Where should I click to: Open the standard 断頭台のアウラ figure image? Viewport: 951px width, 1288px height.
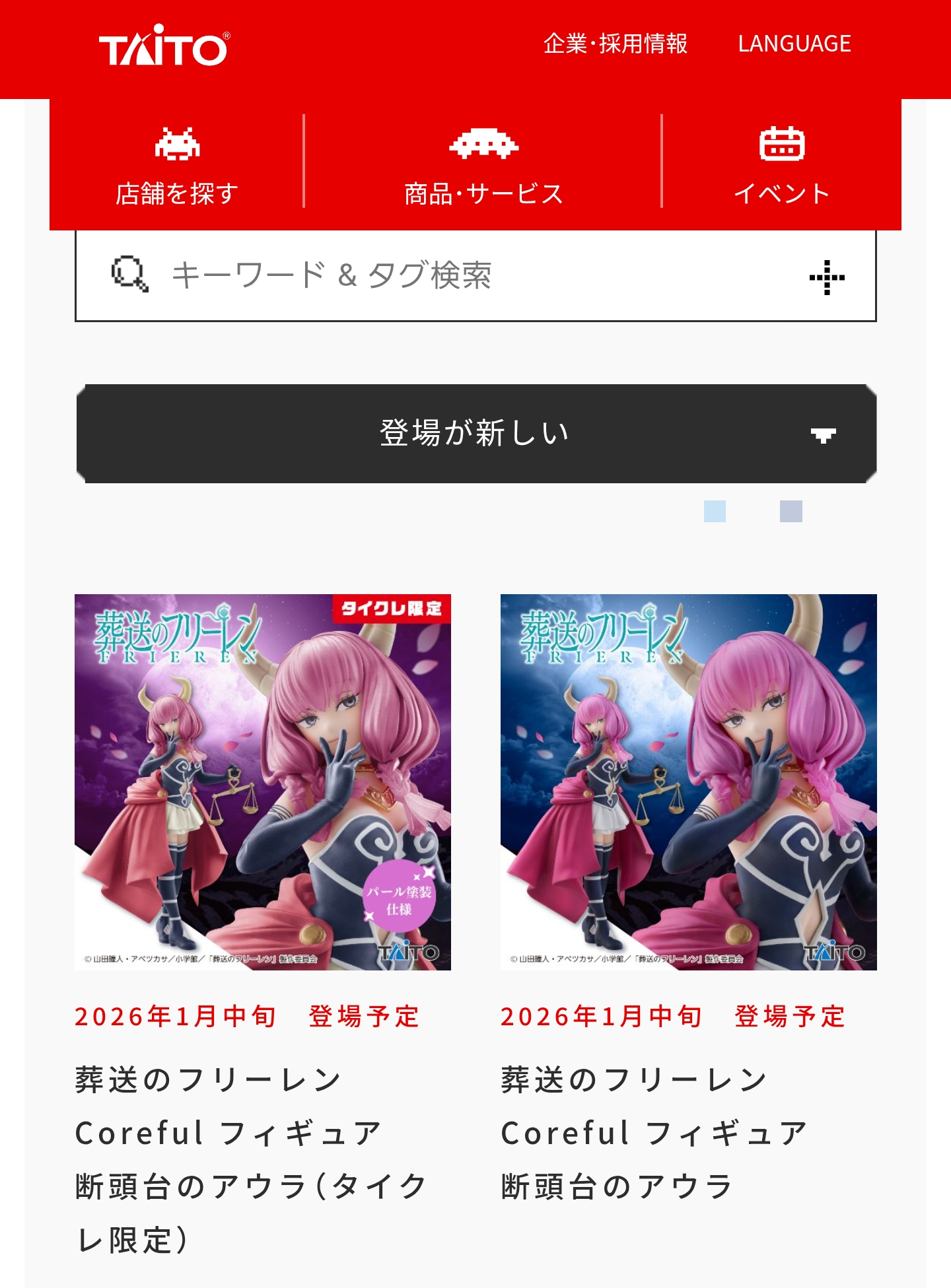click(688, 782)
